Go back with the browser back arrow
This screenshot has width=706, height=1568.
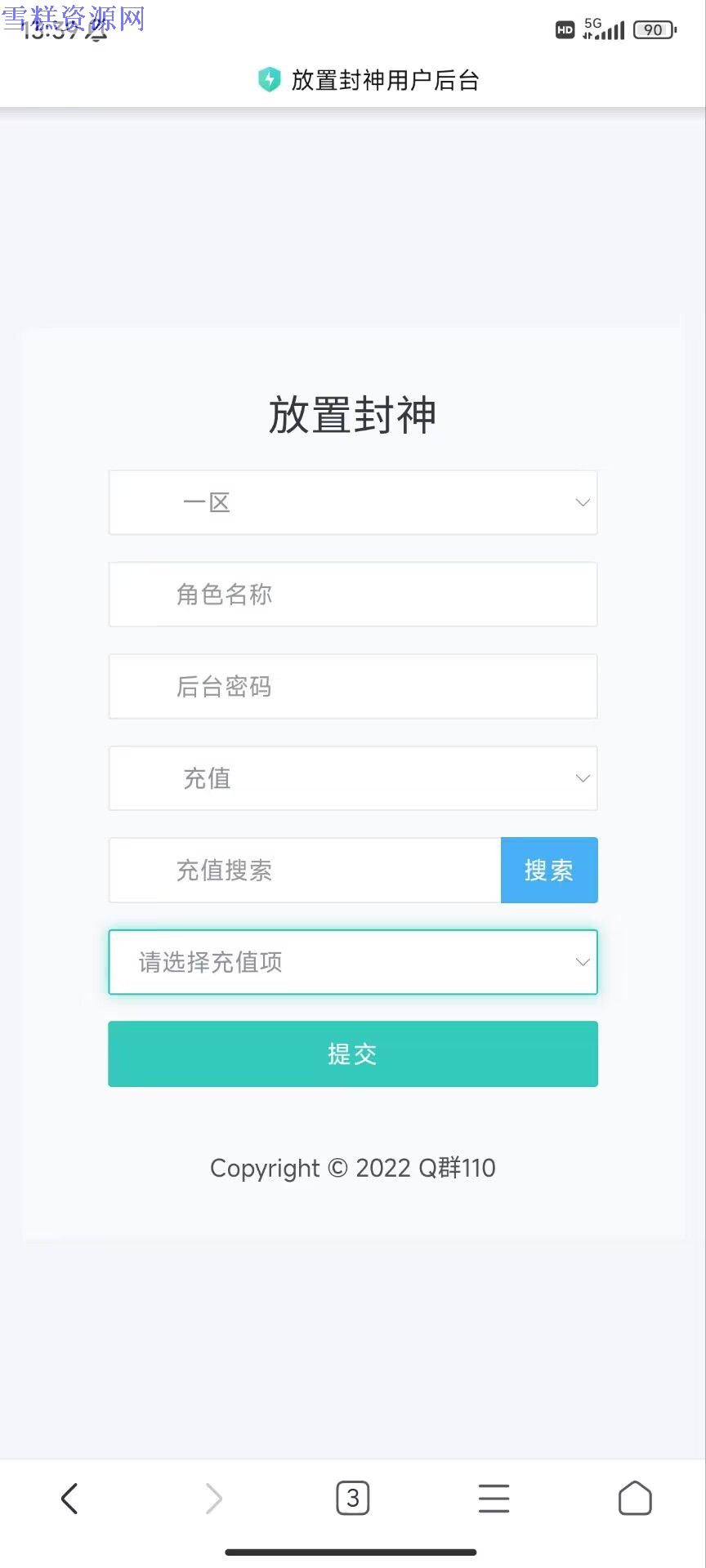pos(70,1499)
